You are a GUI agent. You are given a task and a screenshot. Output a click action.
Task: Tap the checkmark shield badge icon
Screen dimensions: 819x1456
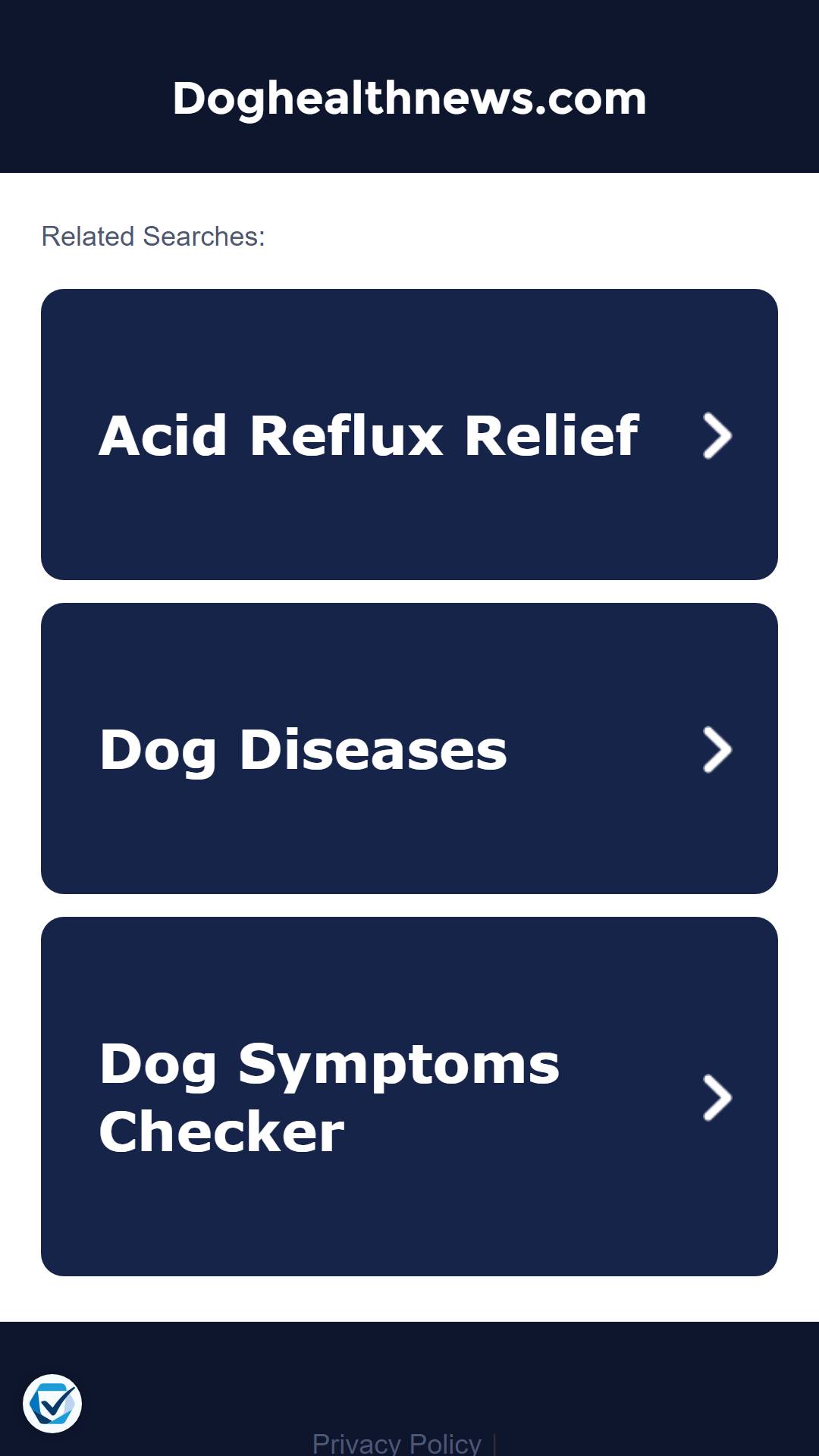52,1404
